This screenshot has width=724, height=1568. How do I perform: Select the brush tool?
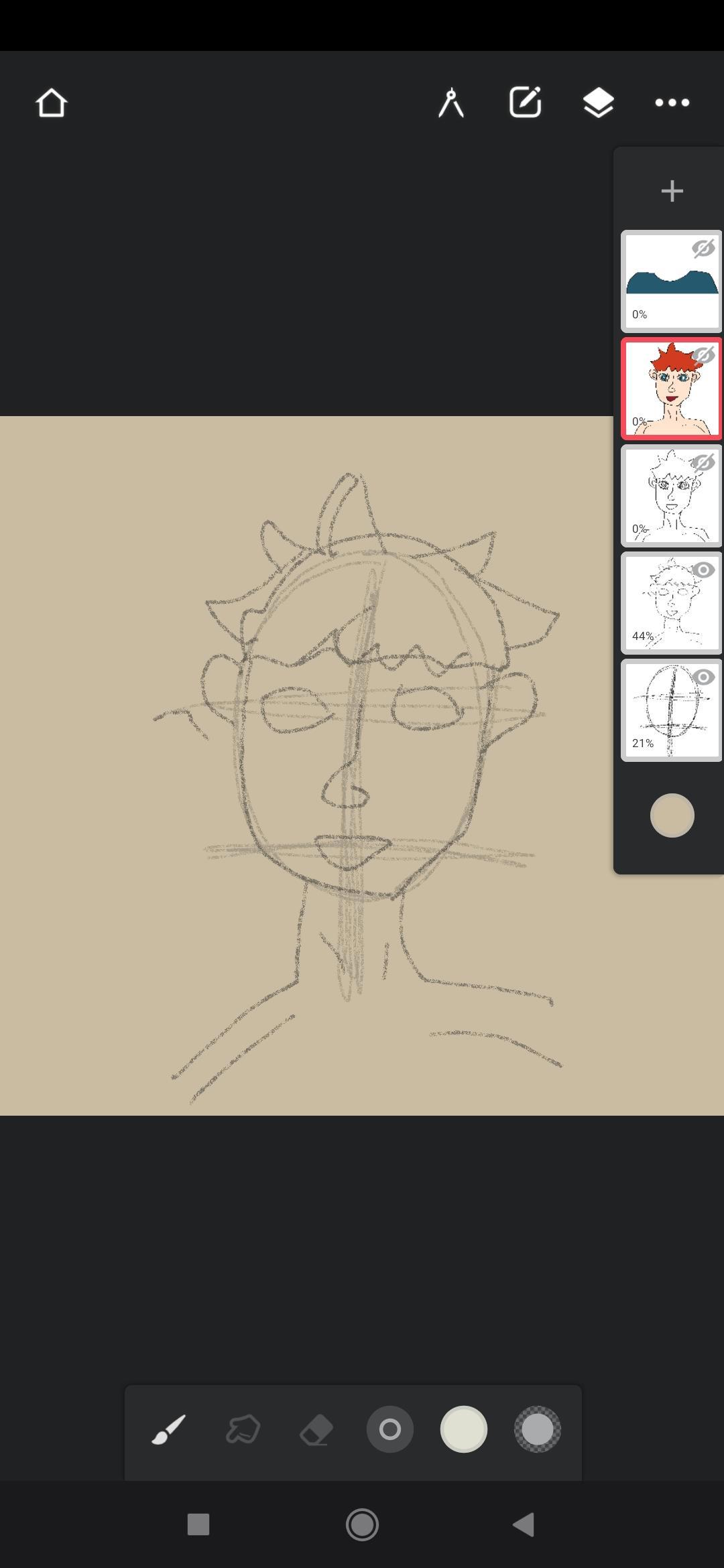coord(169,1429)
